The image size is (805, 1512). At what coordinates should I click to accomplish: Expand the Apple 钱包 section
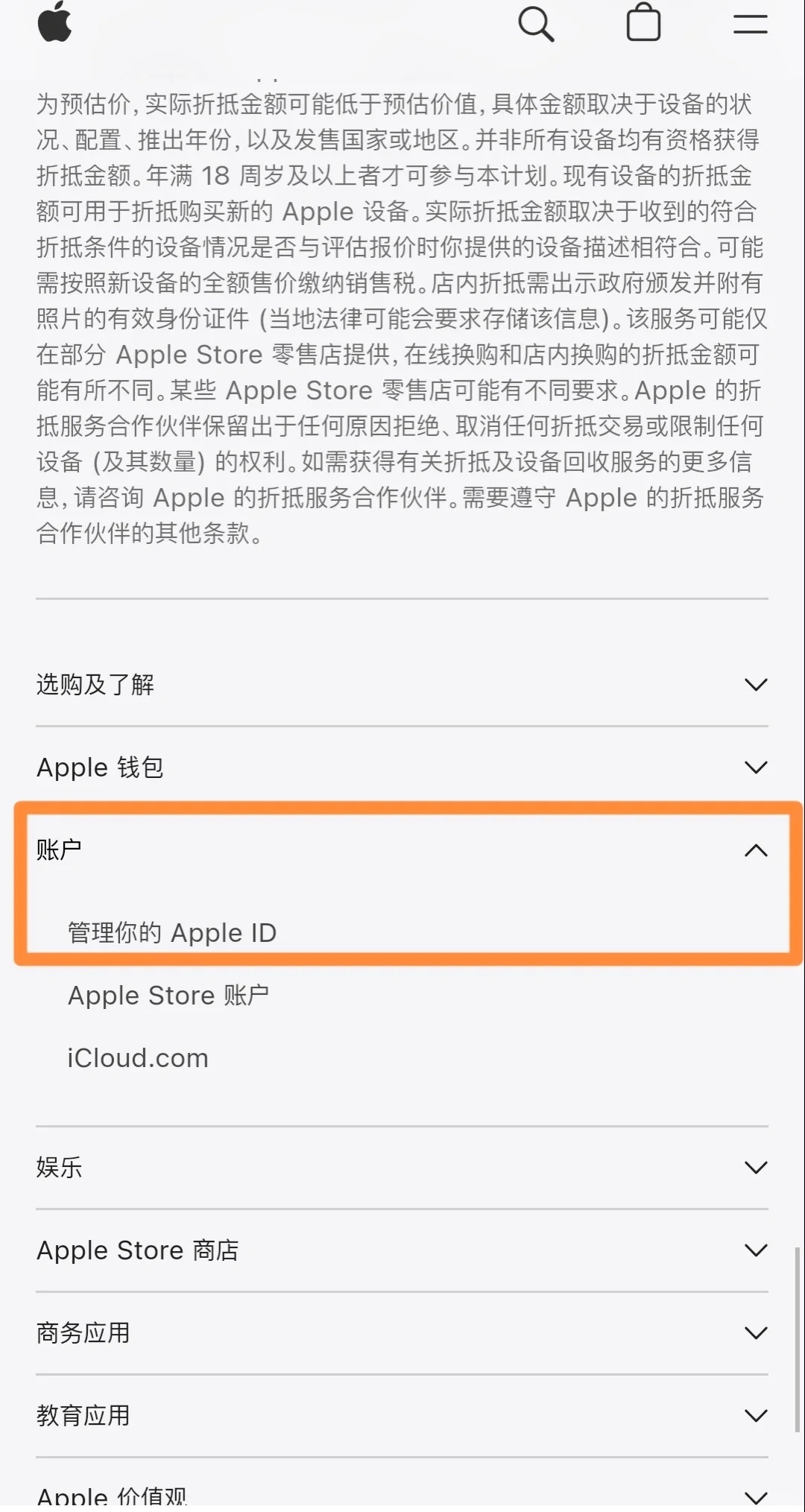(402, 767)
